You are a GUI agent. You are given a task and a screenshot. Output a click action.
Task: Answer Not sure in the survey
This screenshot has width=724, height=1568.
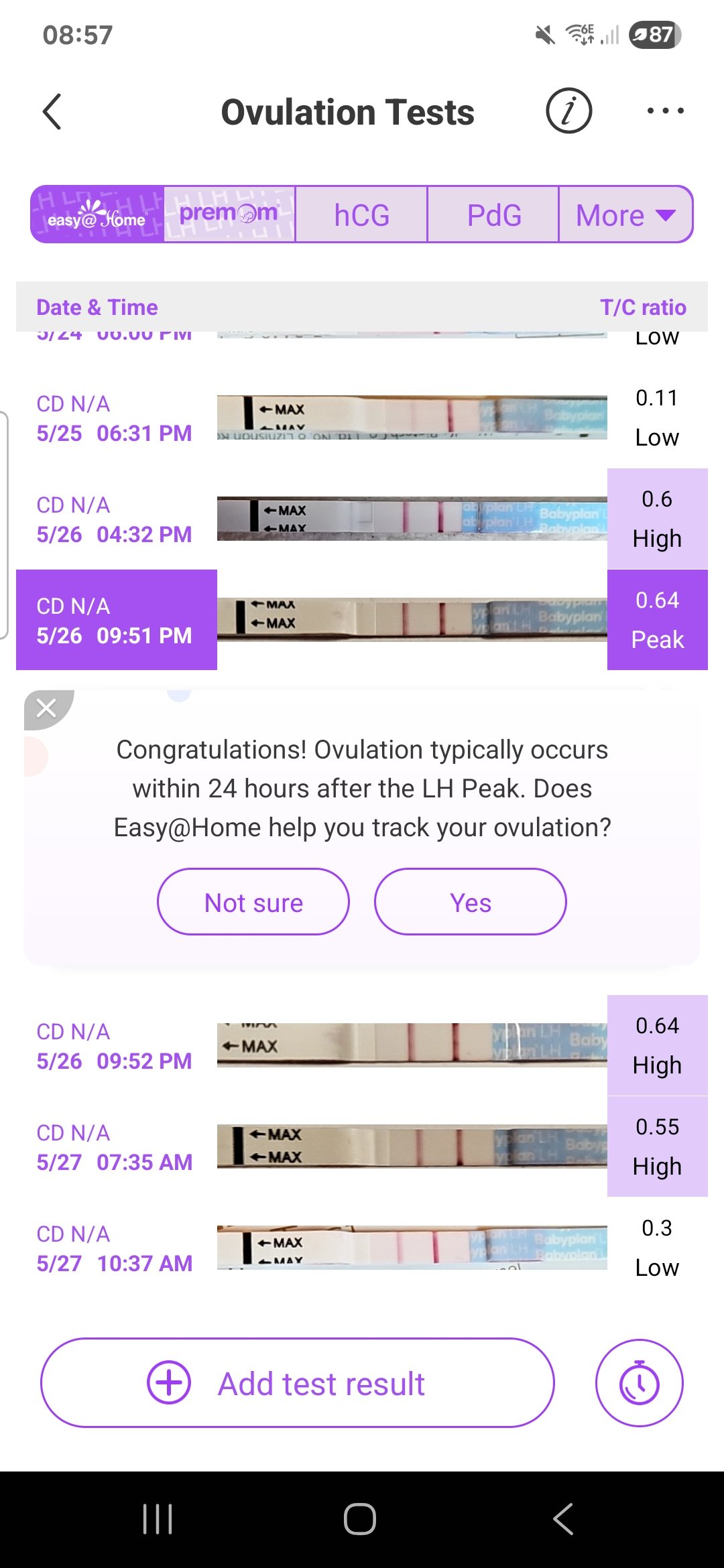click(253, 902)
